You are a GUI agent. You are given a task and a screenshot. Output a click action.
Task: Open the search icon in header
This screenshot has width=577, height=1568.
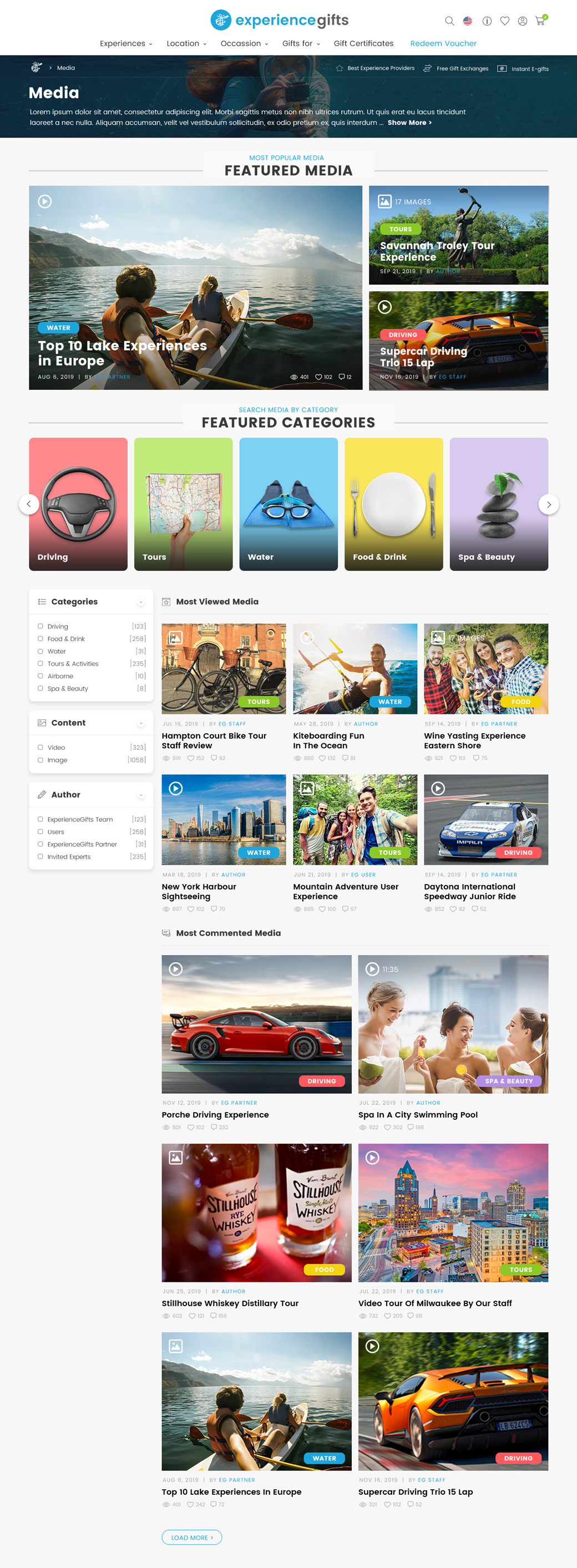449,21
